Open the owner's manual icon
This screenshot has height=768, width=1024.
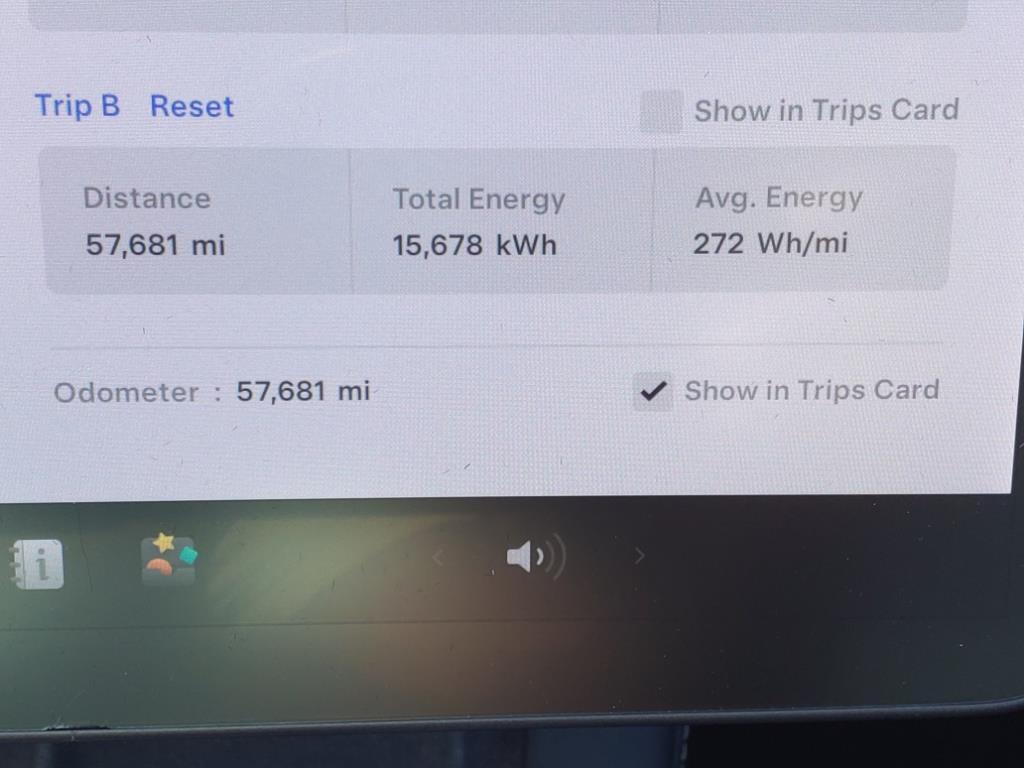39,565
